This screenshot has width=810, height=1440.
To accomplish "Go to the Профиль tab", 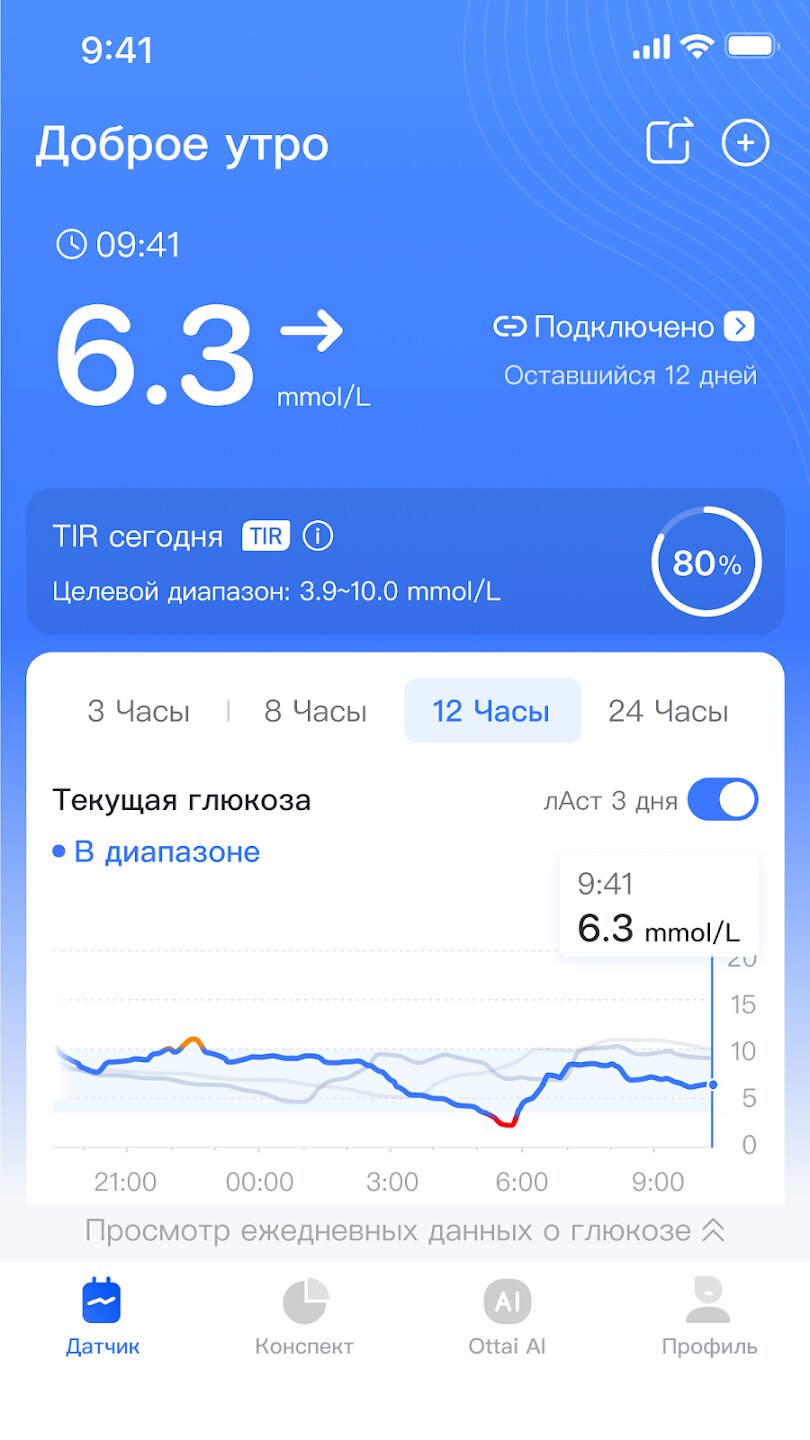I will [x=709, y=1316].
